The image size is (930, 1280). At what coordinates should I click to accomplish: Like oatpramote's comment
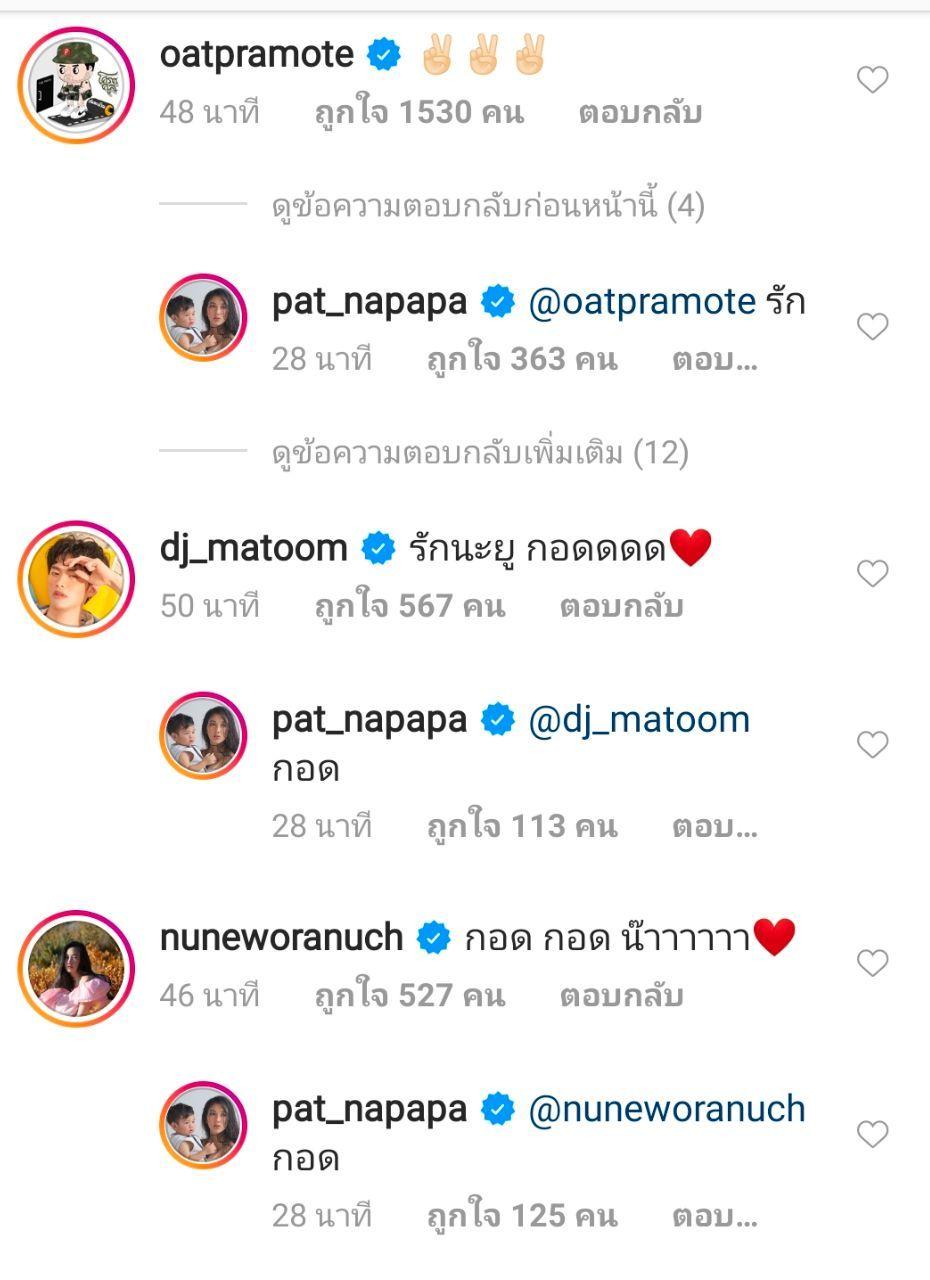pos(872,80)
